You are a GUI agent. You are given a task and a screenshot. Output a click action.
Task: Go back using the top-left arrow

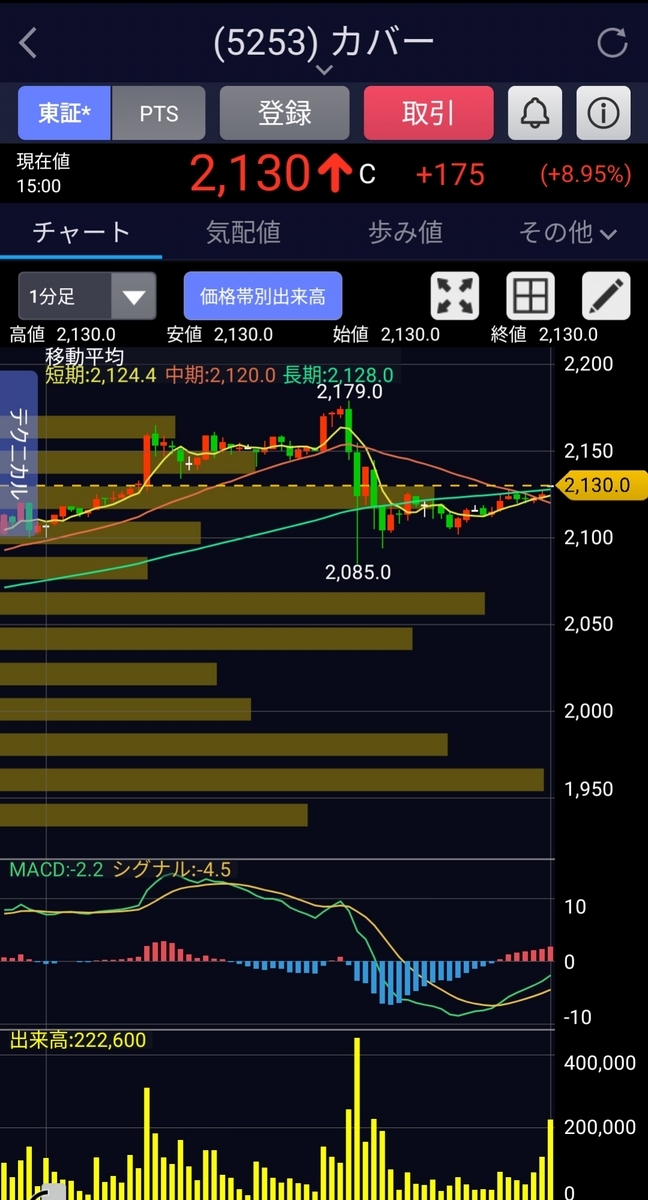pos(28,43)
